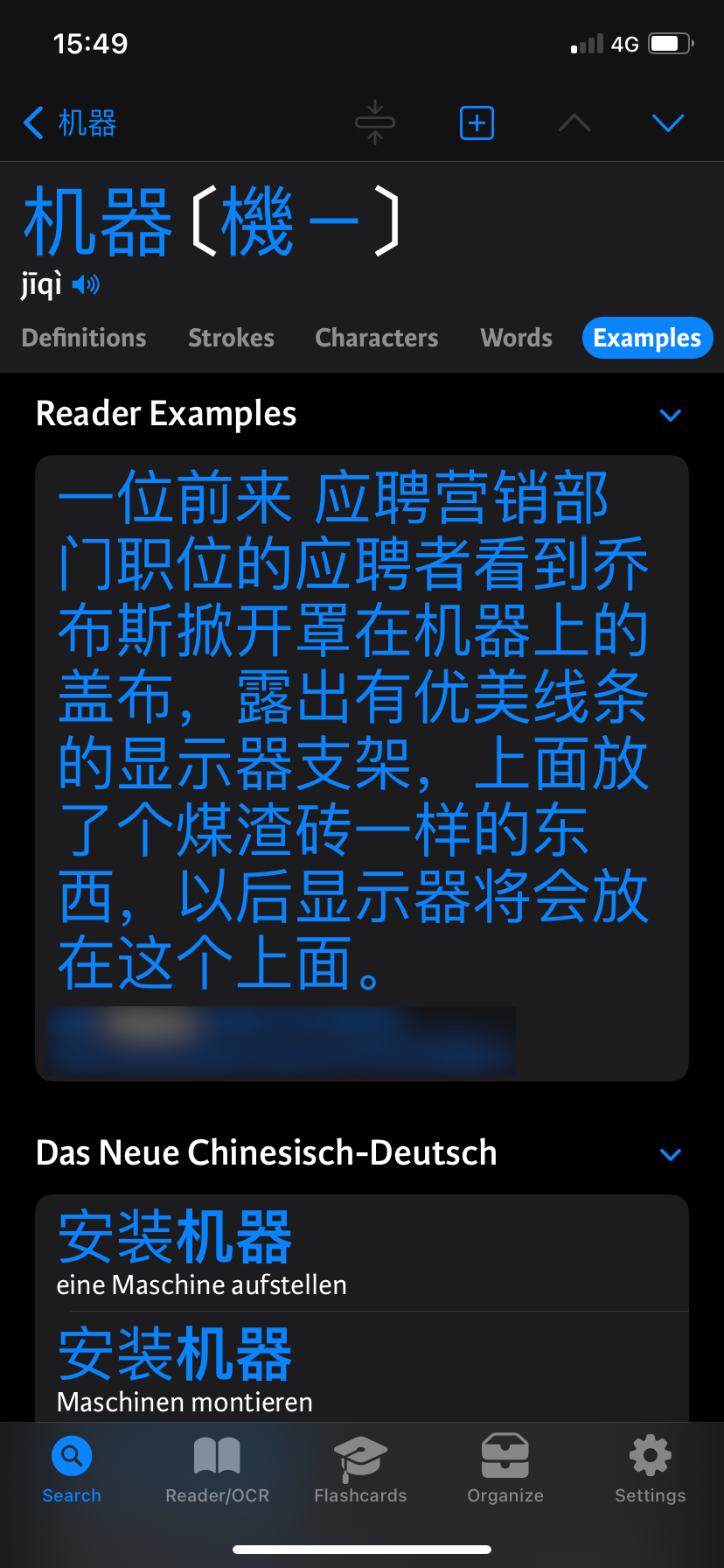Open the Settings tab

(651, 1470)
